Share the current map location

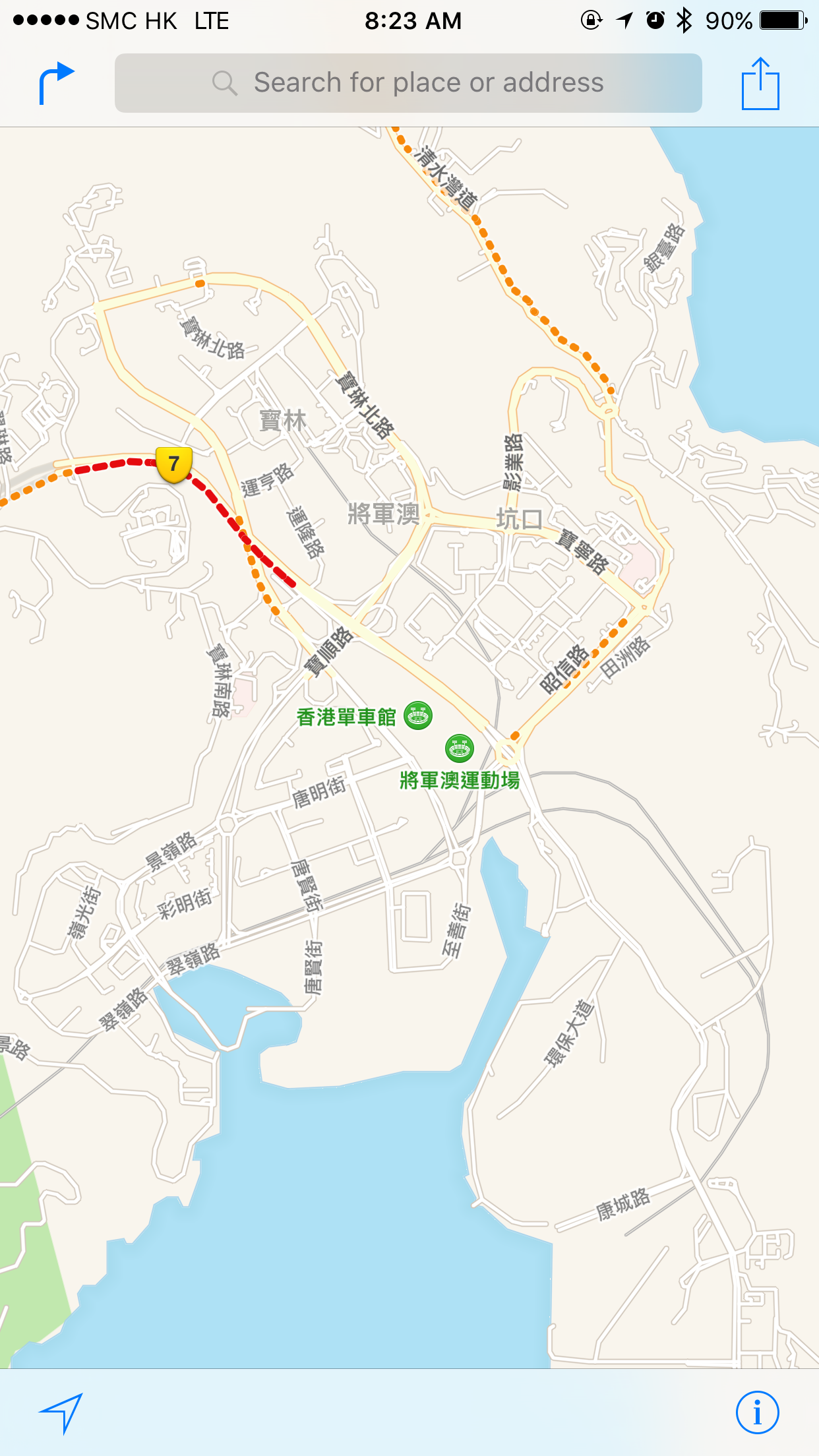coord(760,83)
